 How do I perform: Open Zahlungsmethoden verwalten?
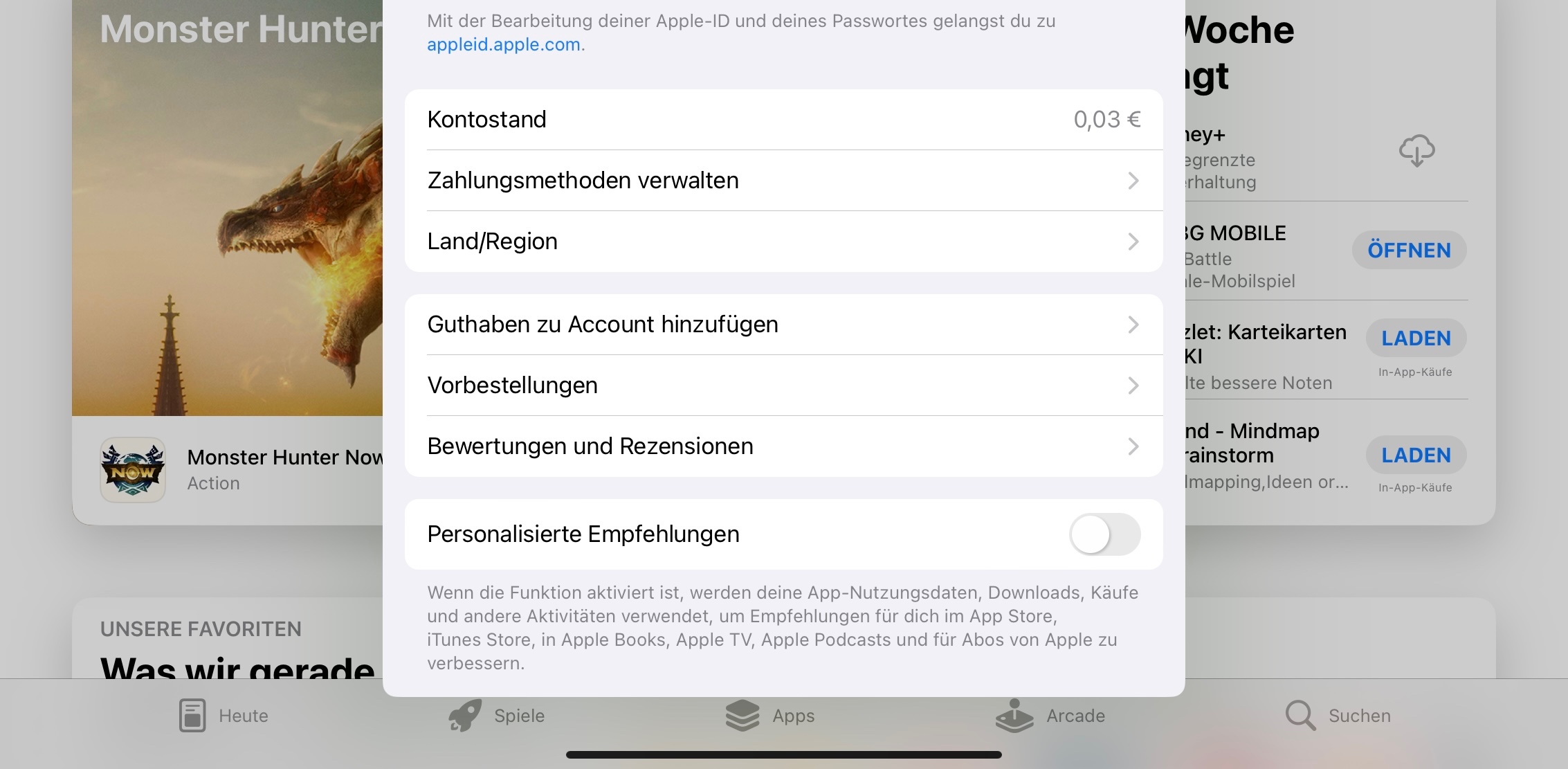point(783,181)
